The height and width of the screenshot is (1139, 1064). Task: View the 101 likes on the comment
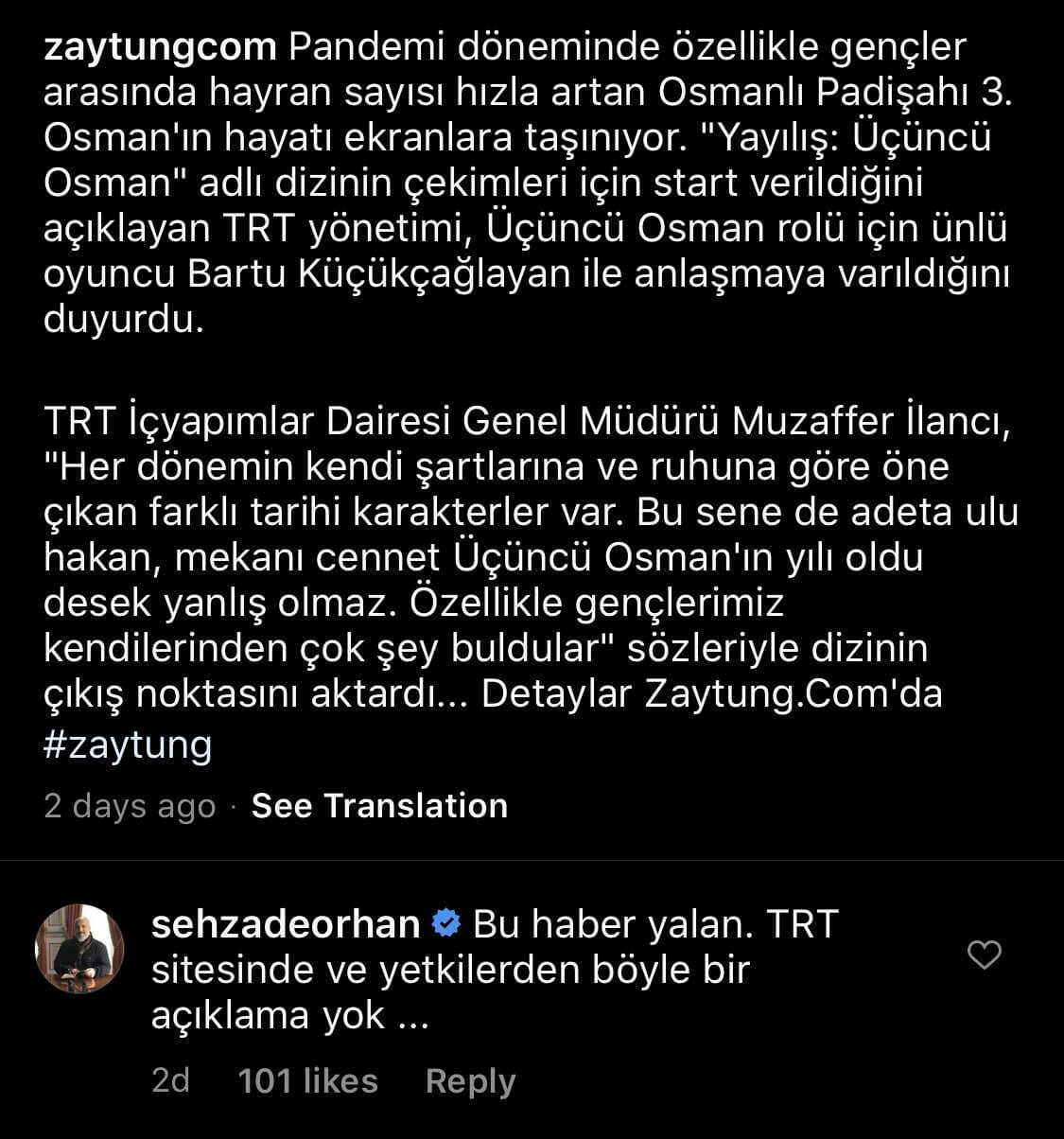[307, 1080]
